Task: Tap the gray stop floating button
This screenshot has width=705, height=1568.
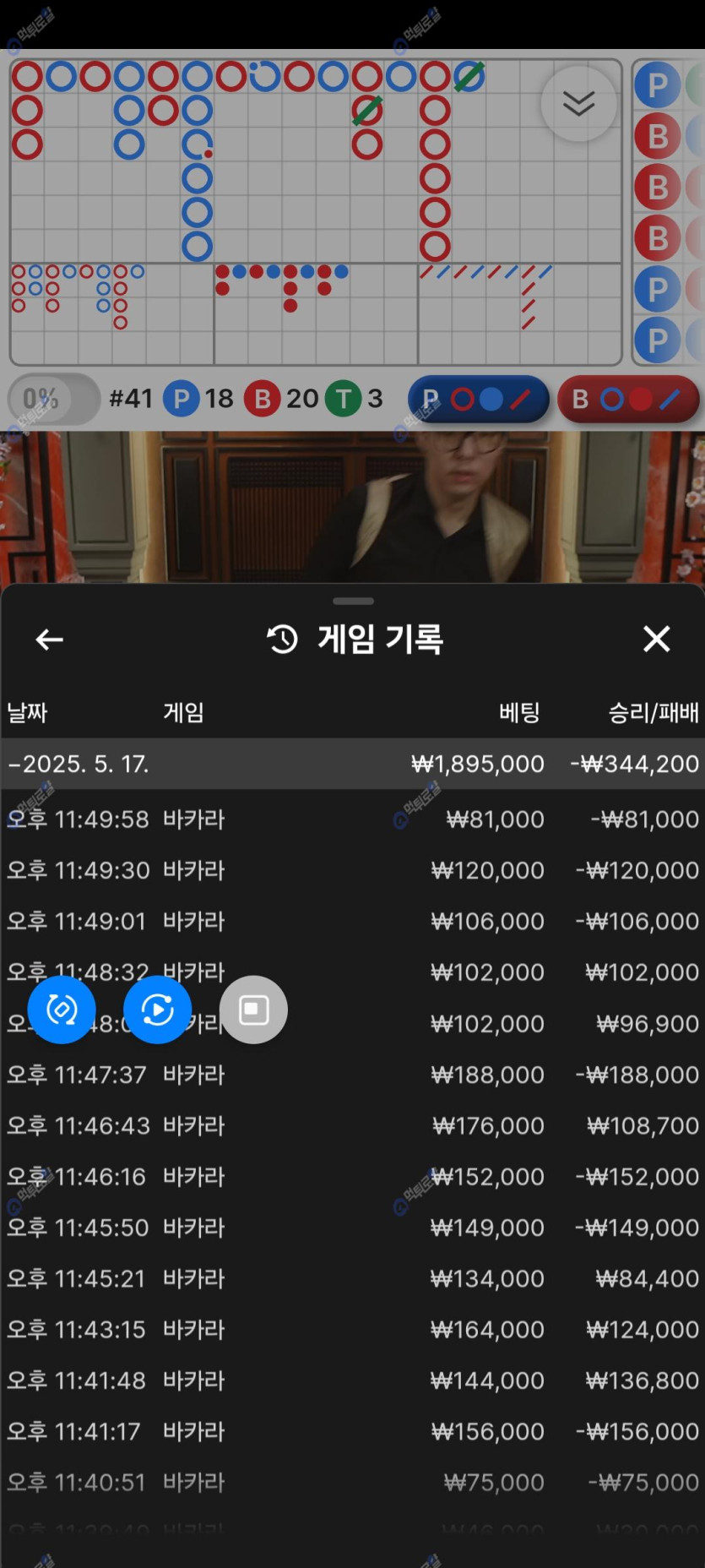Action: tap(253, 1010)
